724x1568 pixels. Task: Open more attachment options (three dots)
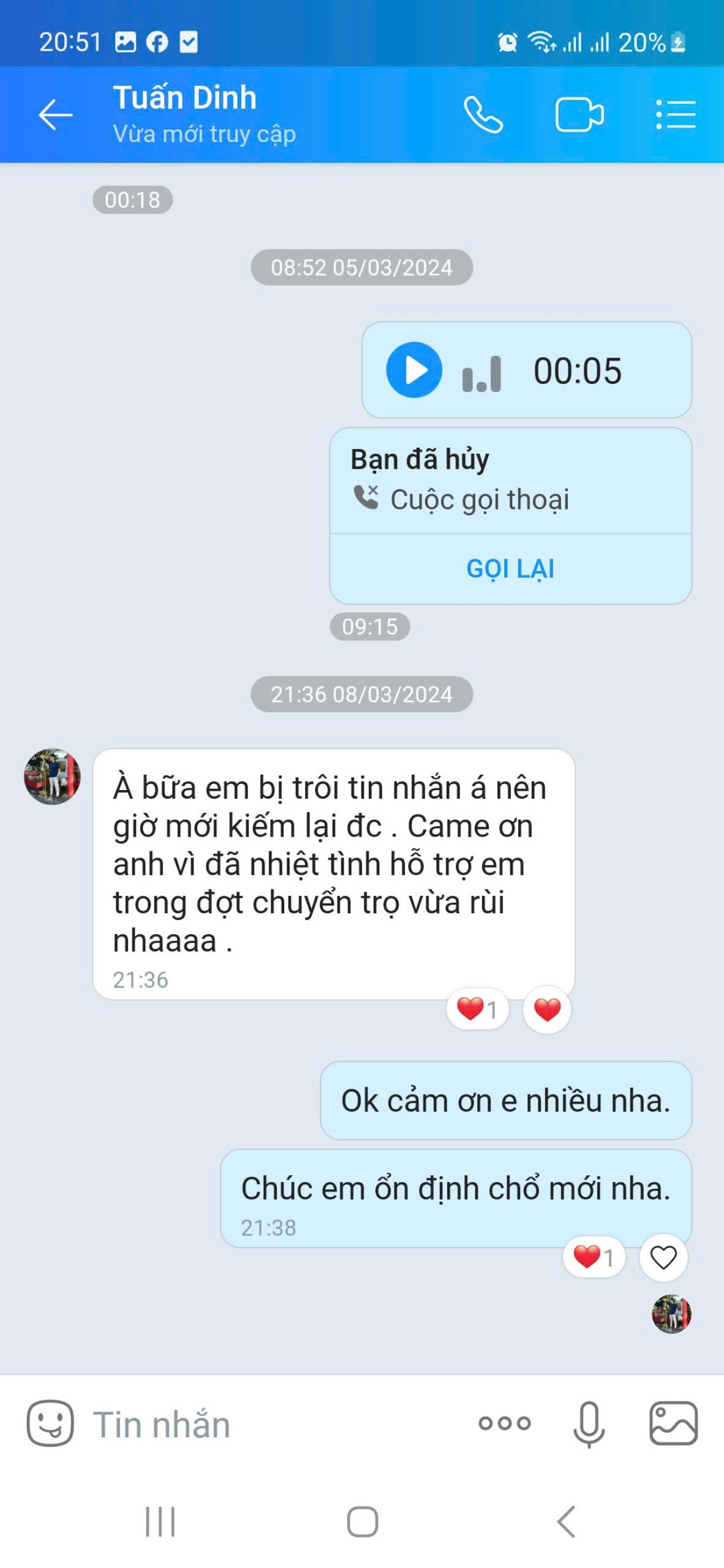point(505,1423)
